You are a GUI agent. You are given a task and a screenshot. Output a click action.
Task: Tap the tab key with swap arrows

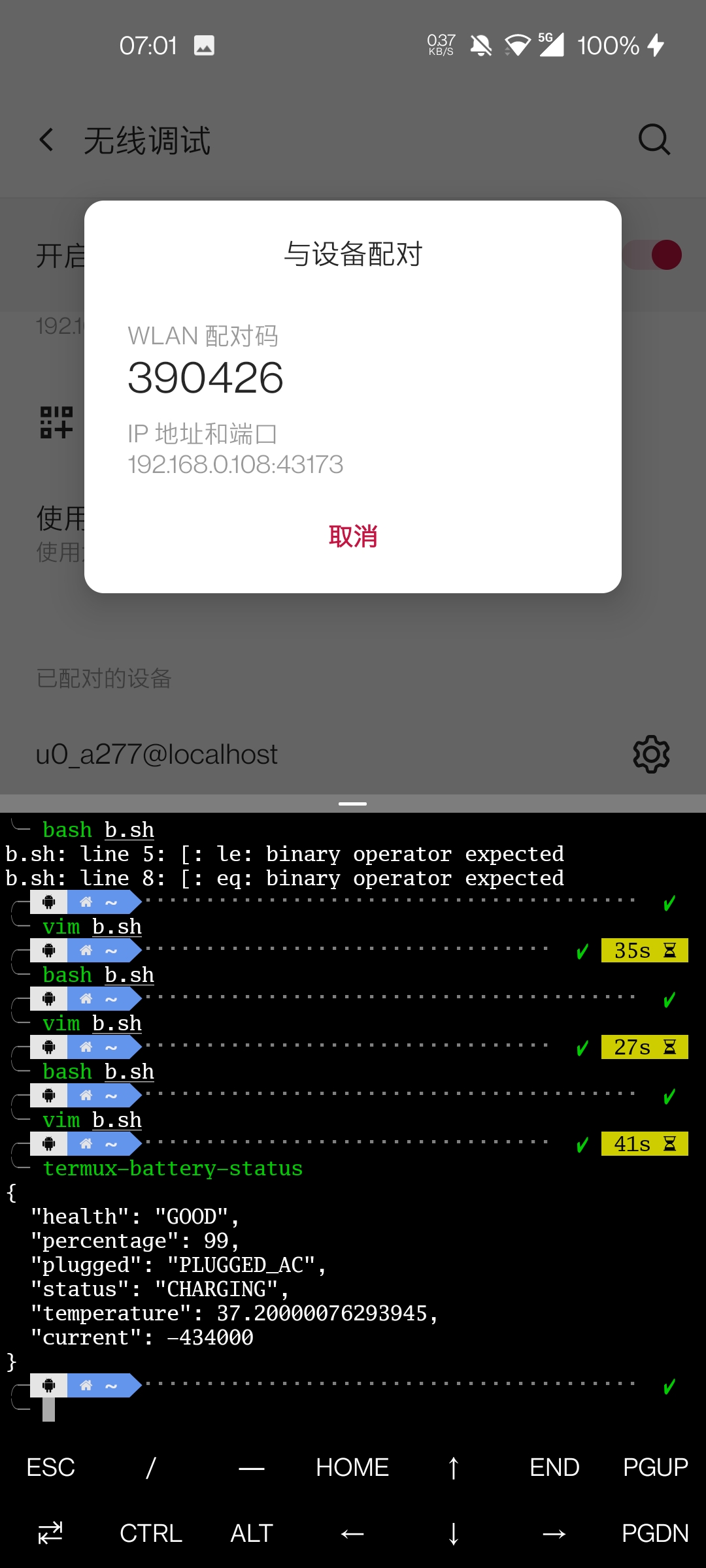50,1533
